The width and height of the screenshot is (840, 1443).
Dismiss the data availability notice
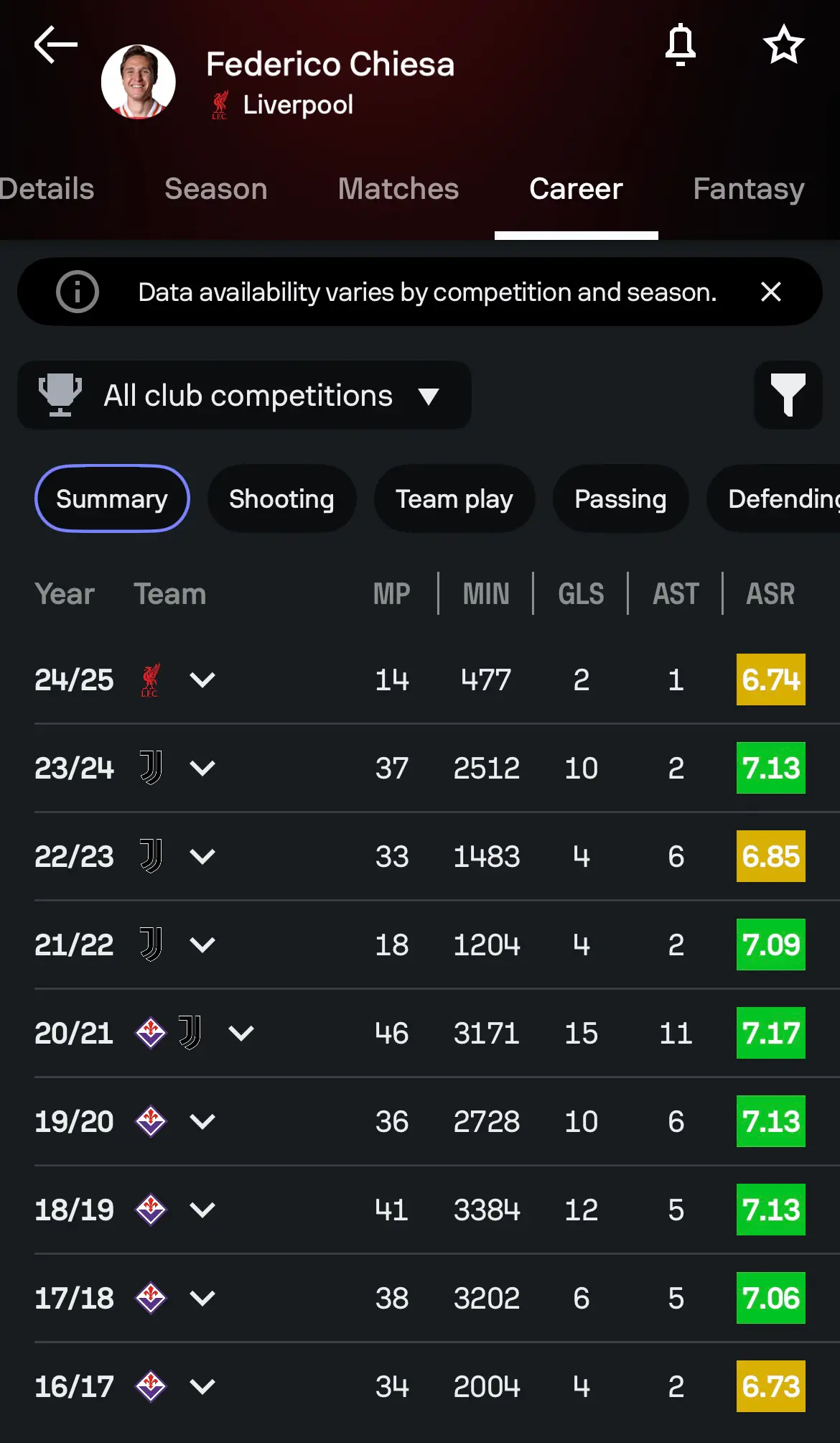point(771,292)
